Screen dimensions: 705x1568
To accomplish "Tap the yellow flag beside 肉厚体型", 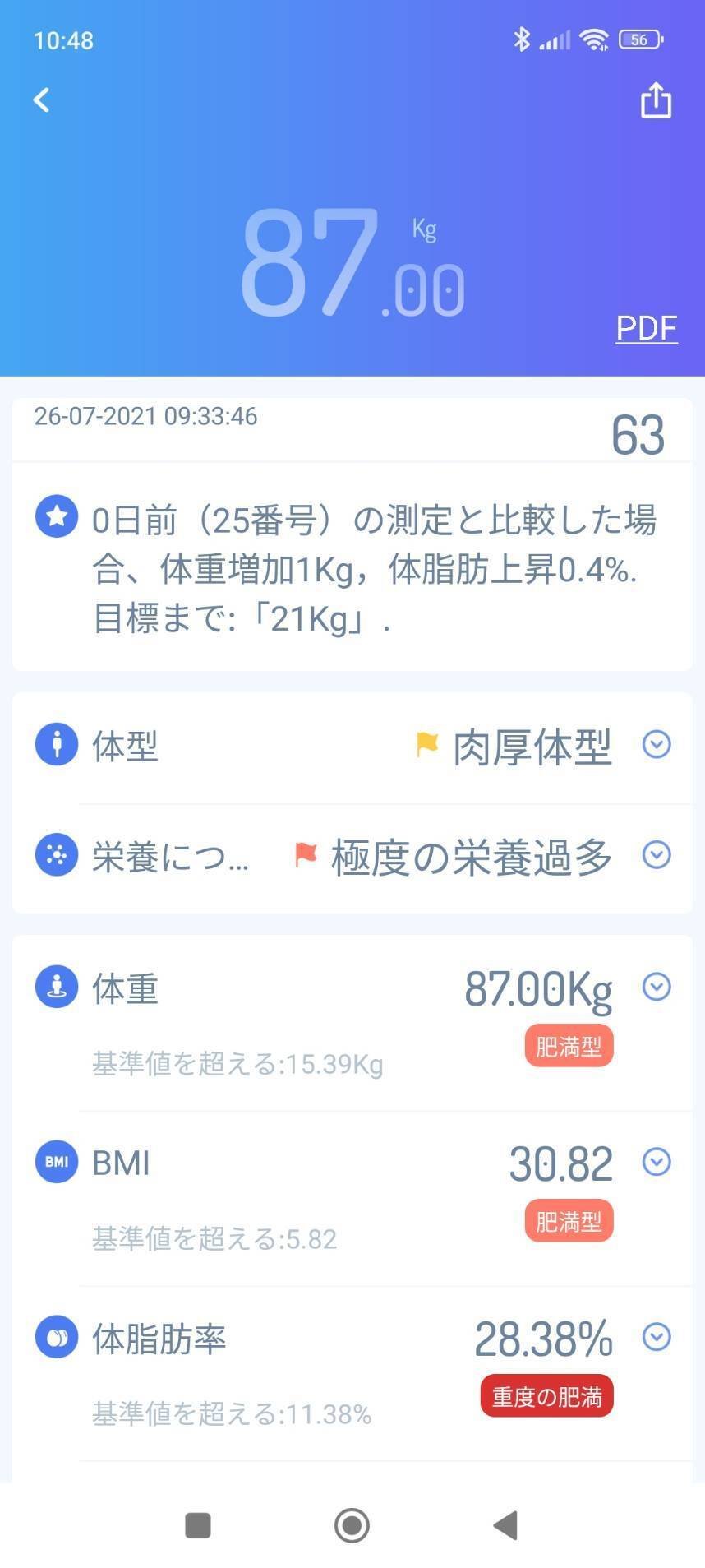I will [x=428, y=745].
